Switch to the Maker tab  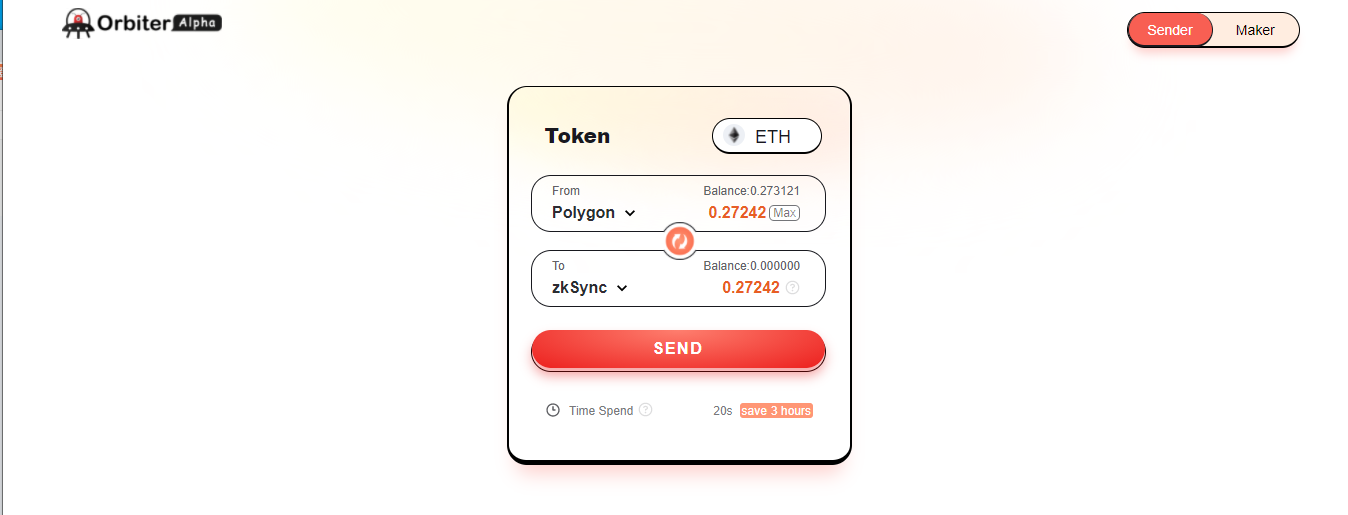click(1254, 30)
